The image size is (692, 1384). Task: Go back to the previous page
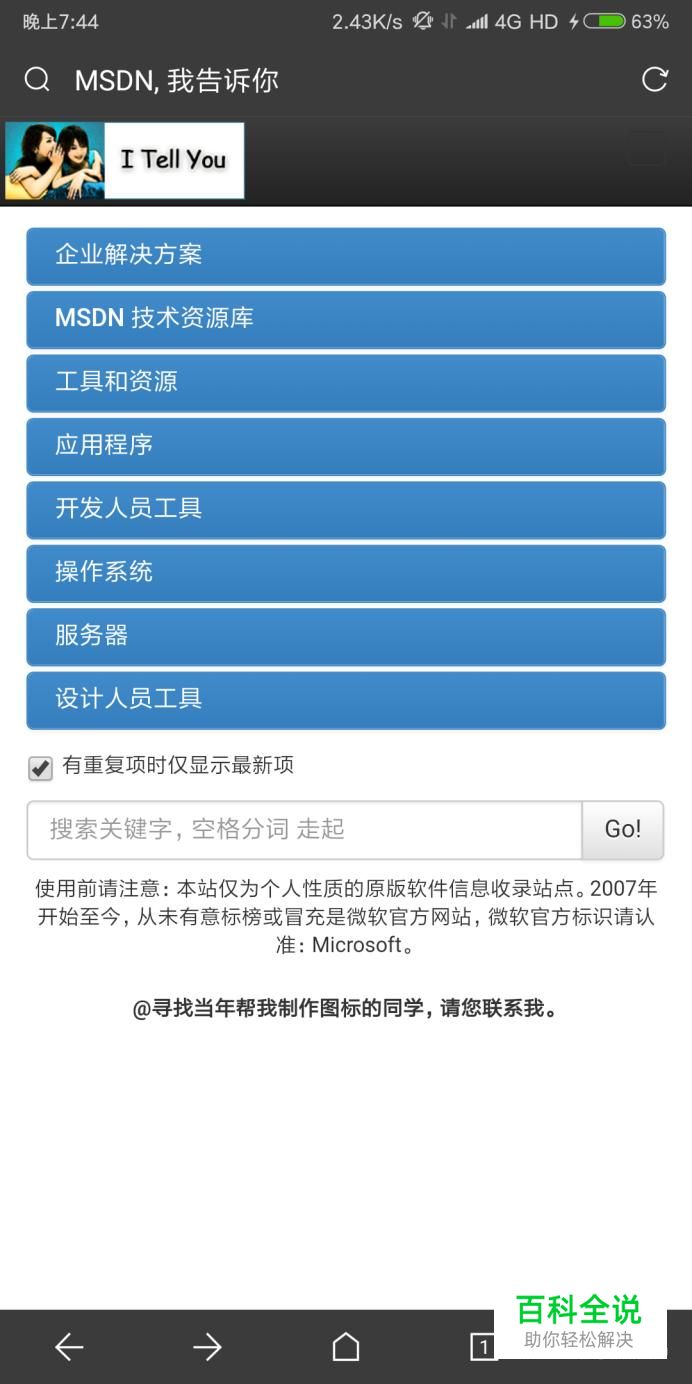click(69, 1347)
